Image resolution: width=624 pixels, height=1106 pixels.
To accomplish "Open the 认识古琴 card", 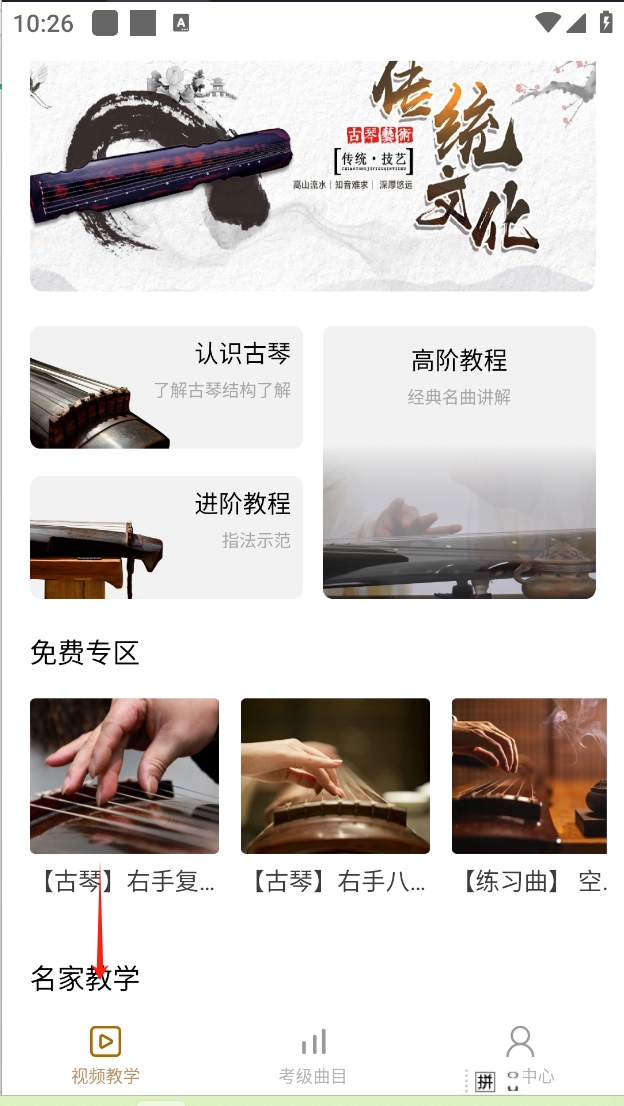I will 166,387.
